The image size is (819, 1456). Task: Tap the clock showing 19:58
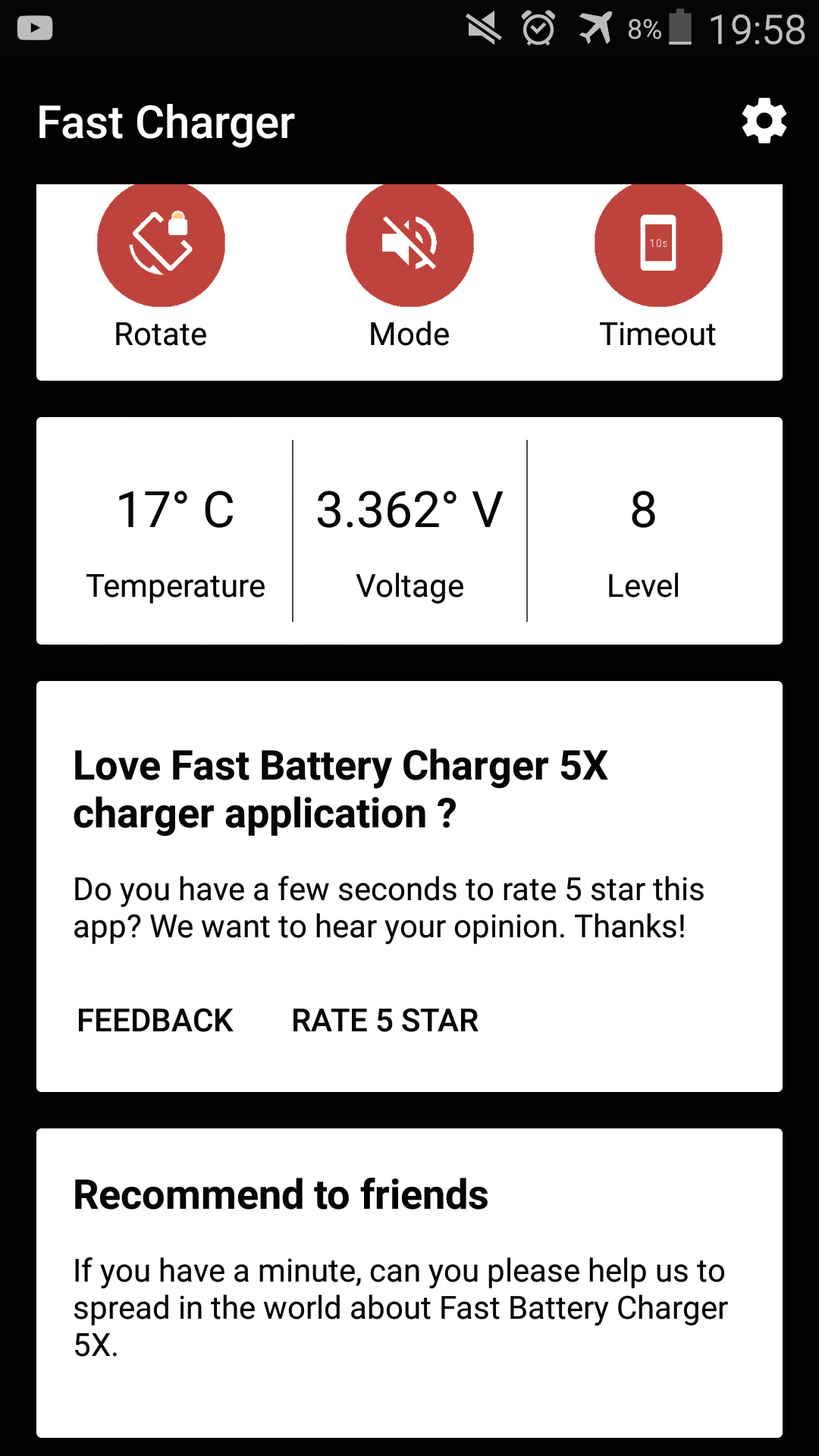pyautogui.click(x=756, y=28)
